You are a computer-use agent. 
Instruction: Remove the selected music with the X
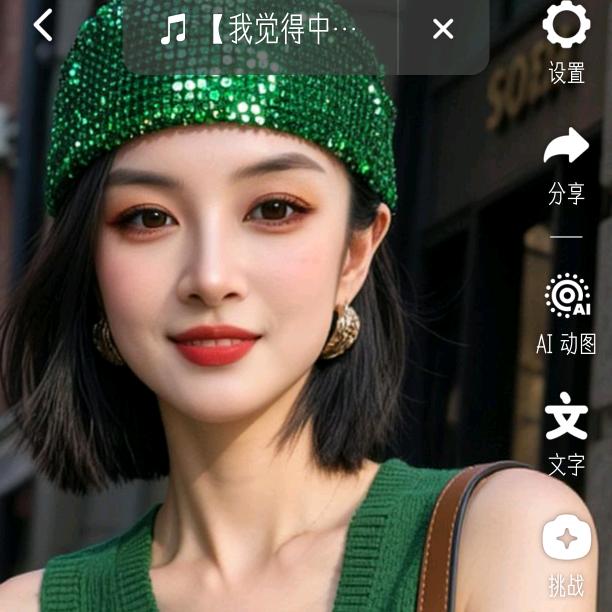(443, 30)
